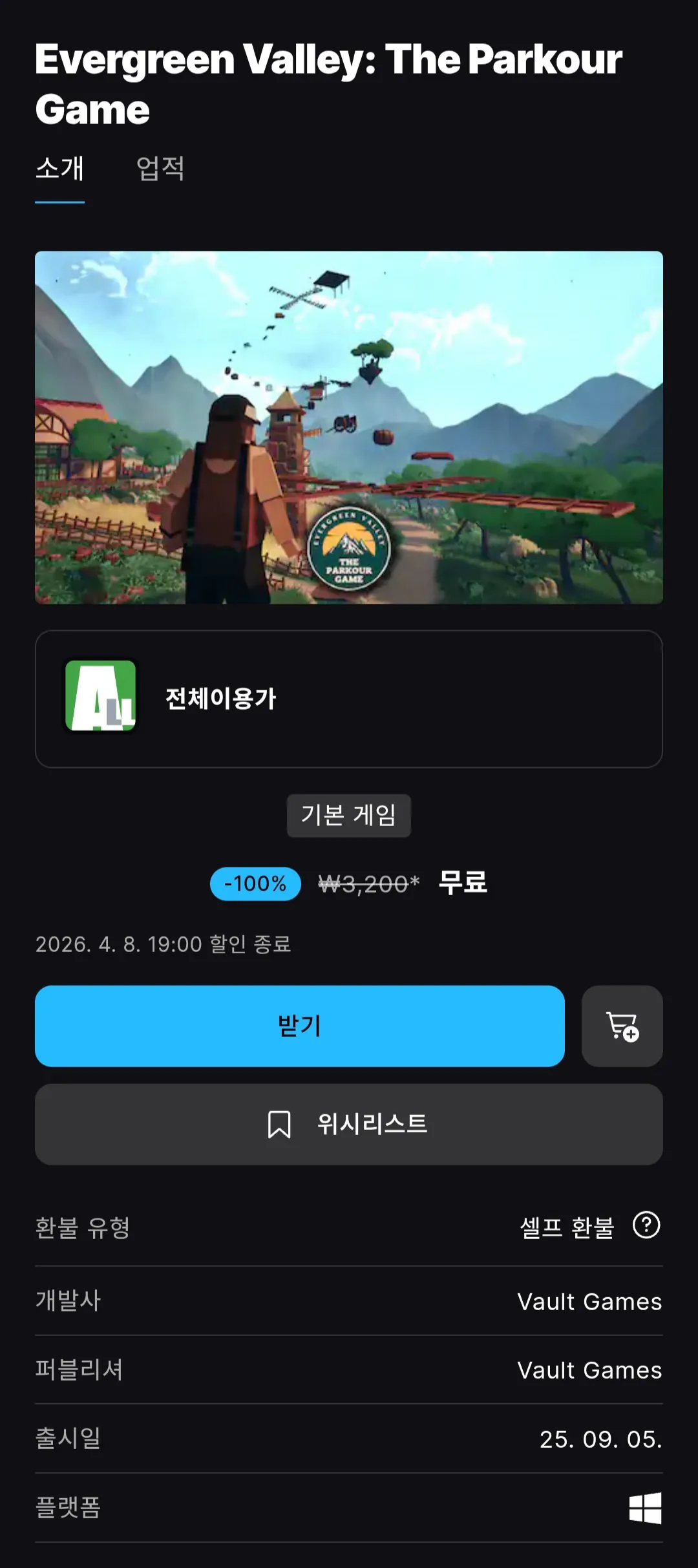This screenshot has height=1568, width=698.
Task: Click the developer name Vault Games
Action: (589, 1302)
